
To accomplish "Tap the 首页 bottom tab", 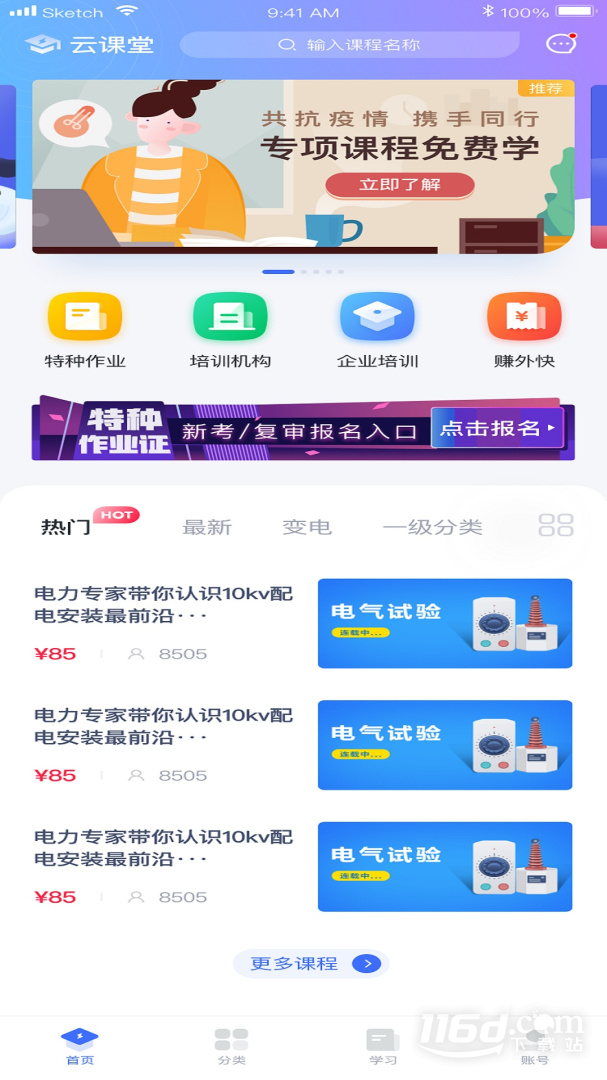I will [80, 1047].
